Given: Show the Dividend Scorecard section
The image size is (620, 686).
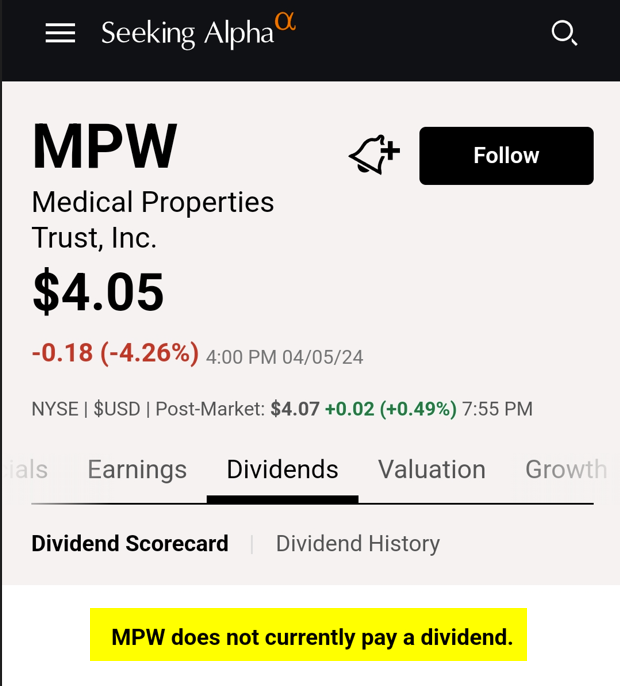Looking at the screenshot, I should tap(130, 544).
